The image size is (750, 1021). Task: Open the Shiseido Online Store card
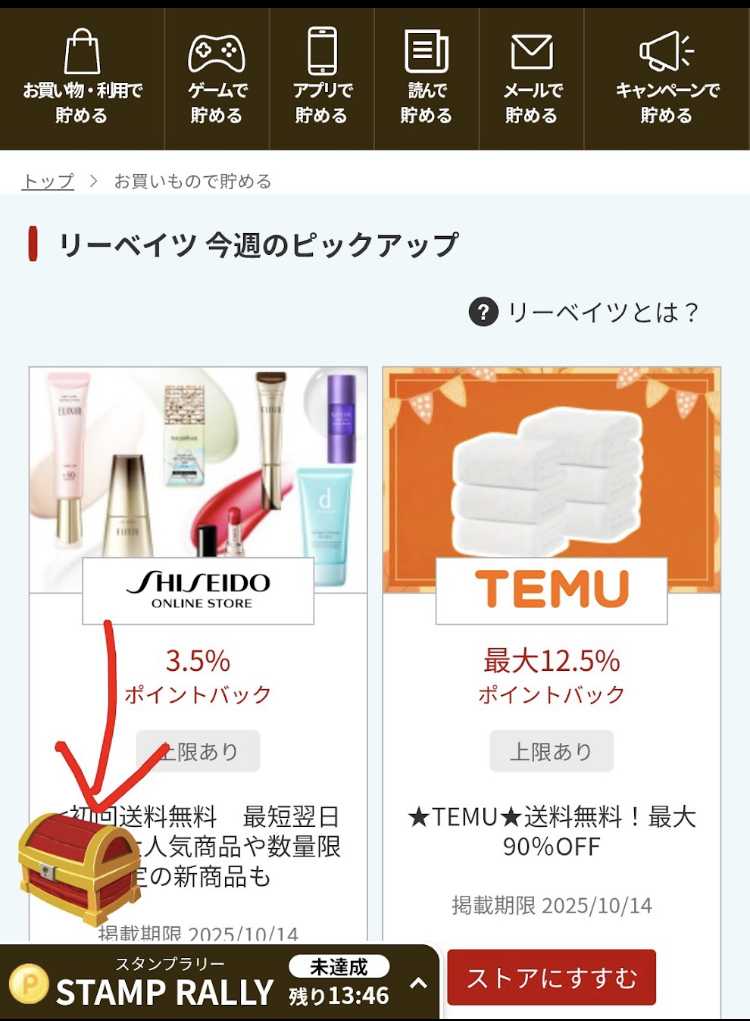(198, 500)
